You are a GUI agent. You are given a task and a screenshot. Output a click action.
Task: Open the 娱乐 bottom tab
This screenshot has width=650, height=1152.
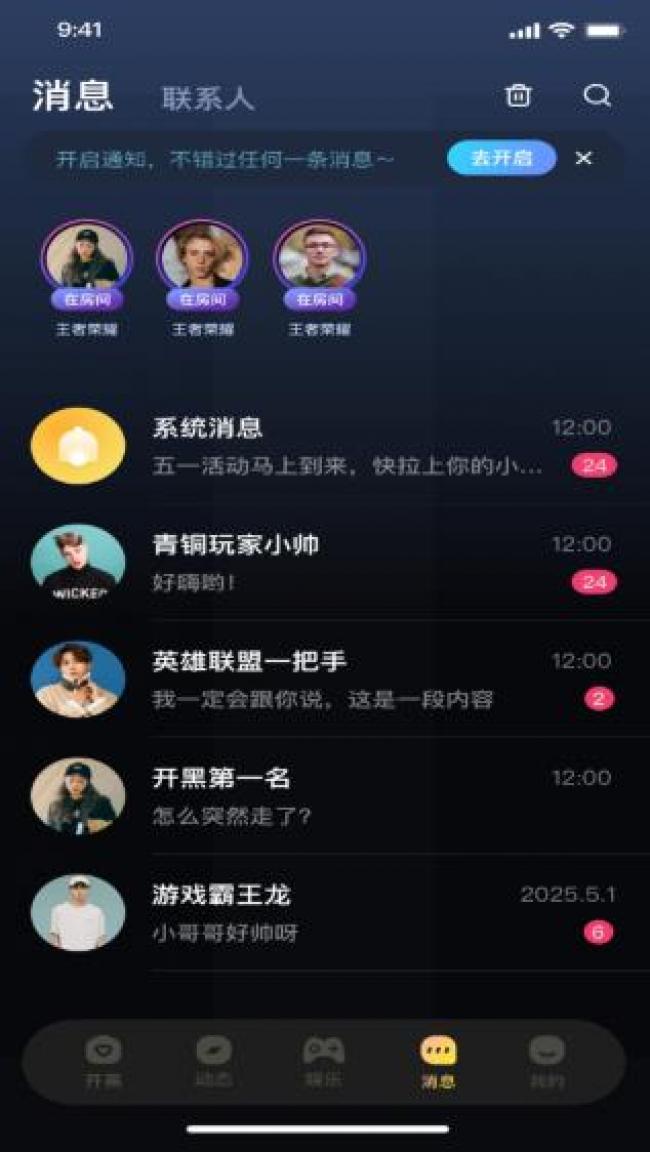[324, 1062]
